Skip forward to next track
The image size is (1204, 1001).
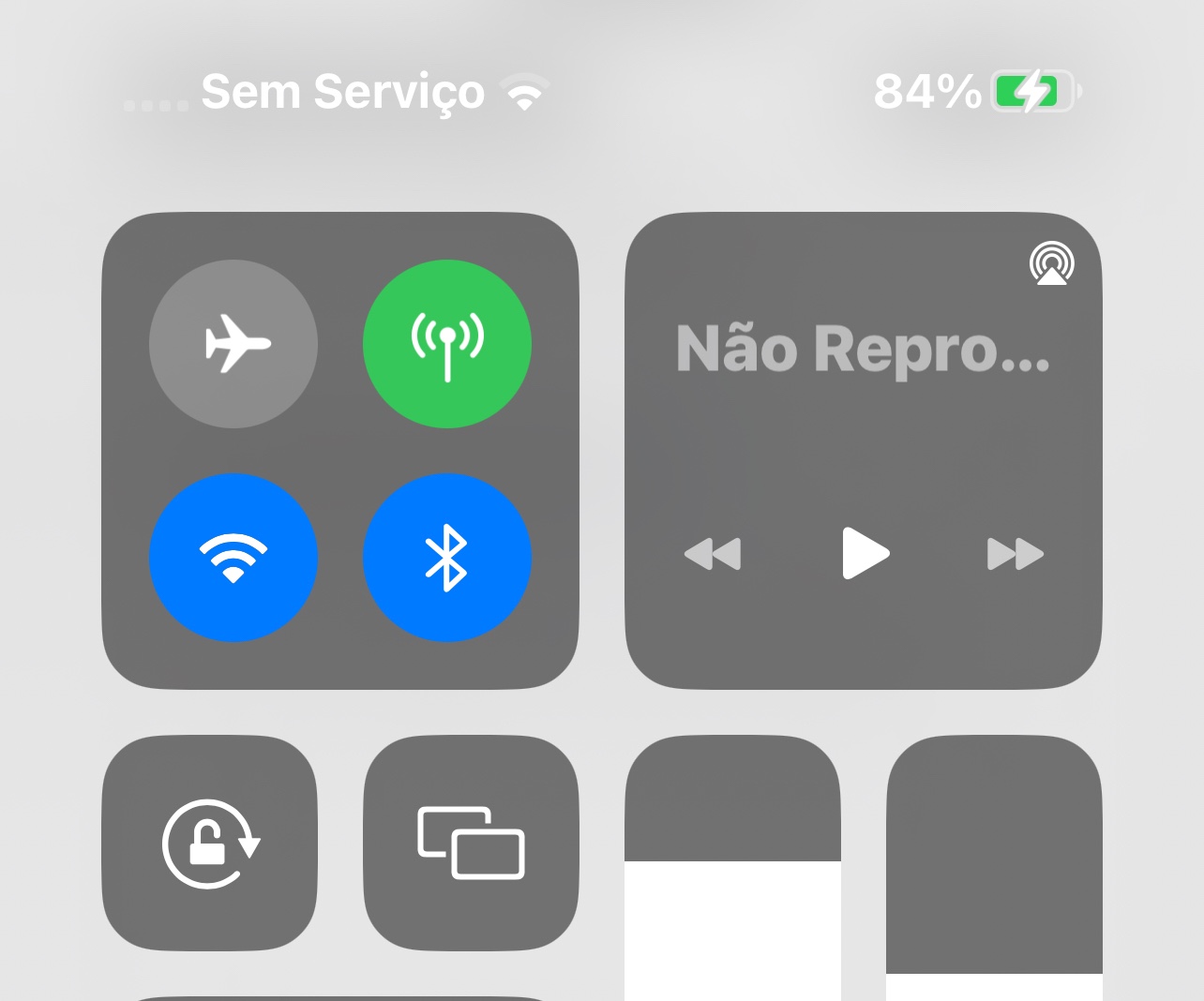click(x=1015, y=554)
